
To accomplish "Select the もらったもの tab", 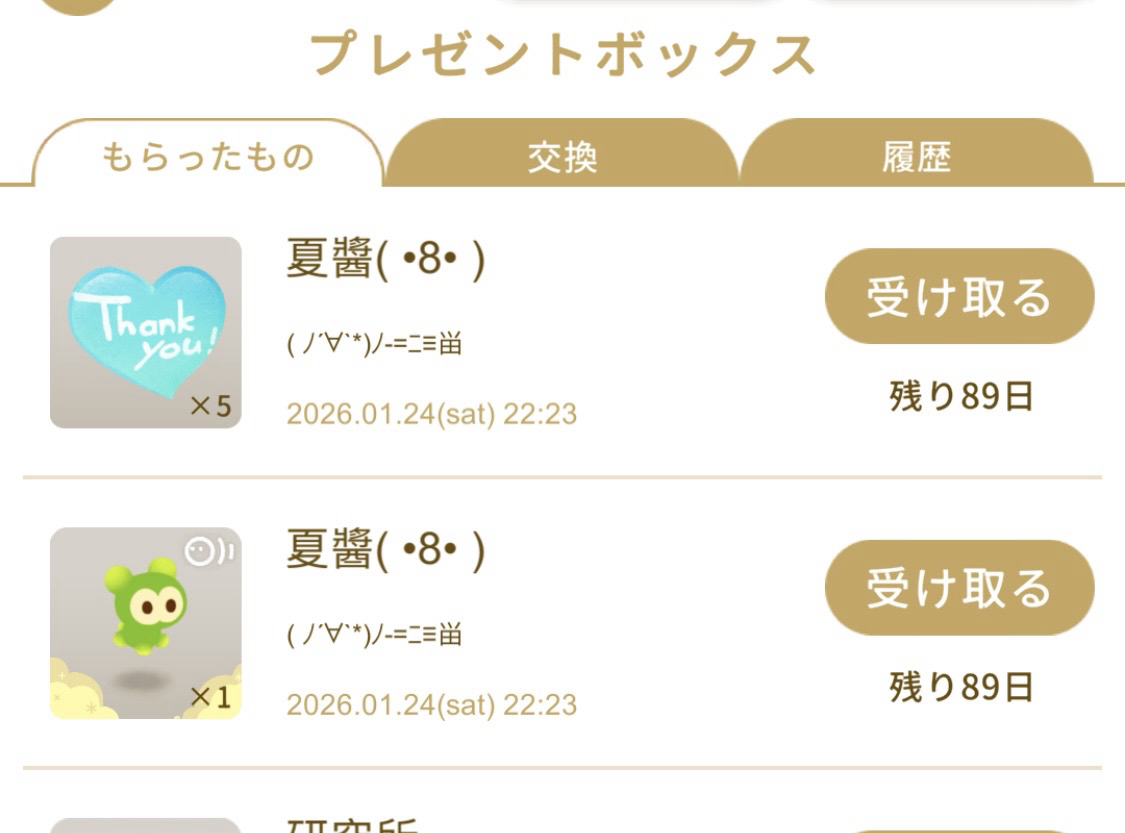I will (208, 156).
